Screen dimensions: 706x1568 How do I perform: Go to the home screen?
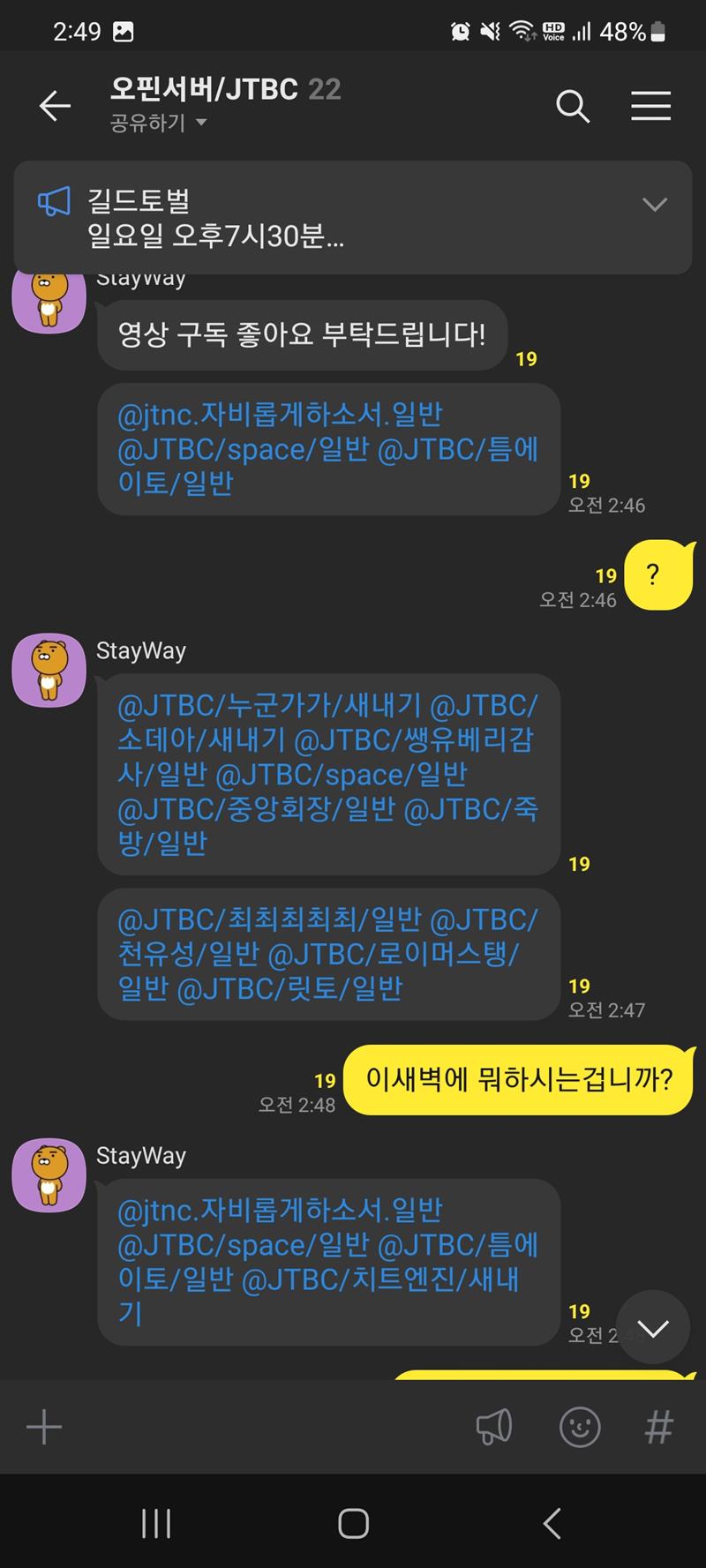point(353,1523)
